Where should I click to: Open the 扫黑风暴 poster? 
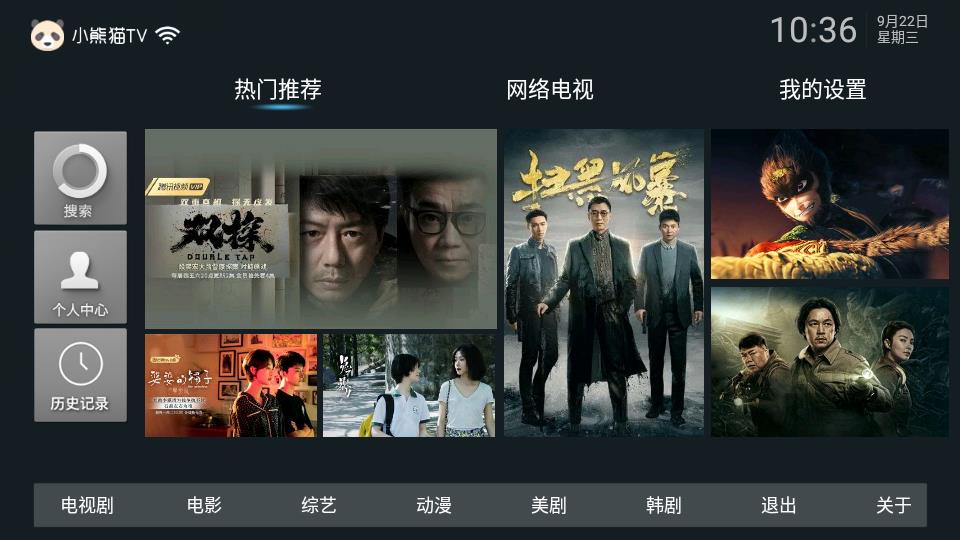(x=603, y=282)
